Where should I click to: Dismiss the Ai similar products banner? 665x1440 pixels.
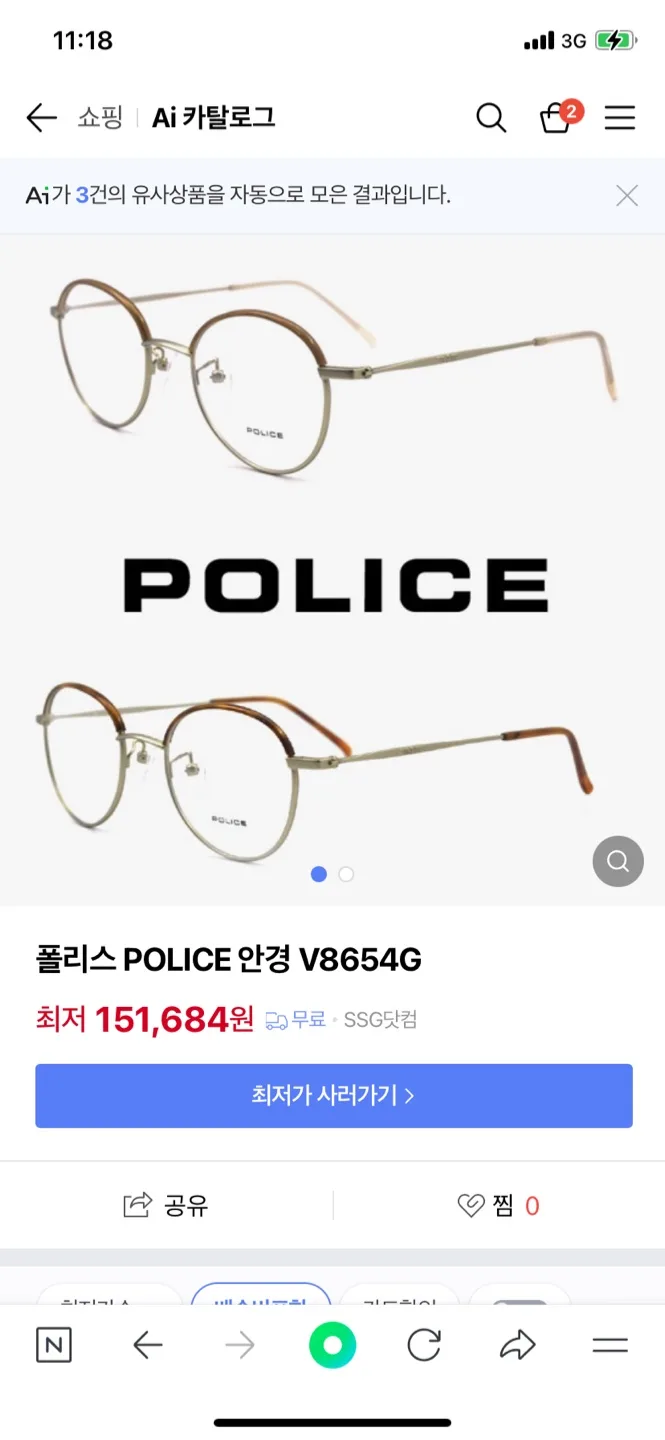627,196
